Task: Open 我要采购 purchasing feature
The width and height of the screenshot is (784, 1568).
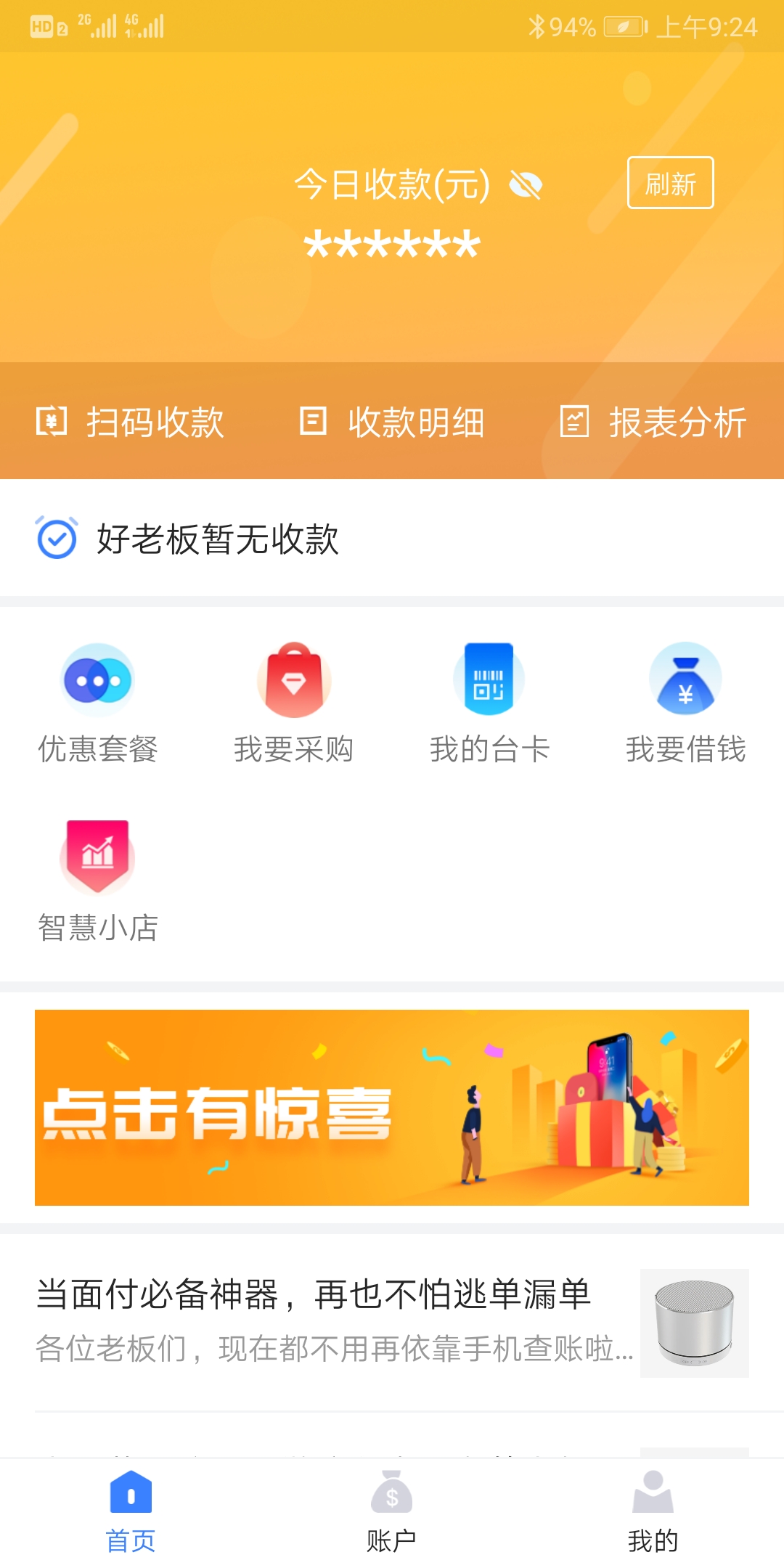Action: [x=294, y=679]
